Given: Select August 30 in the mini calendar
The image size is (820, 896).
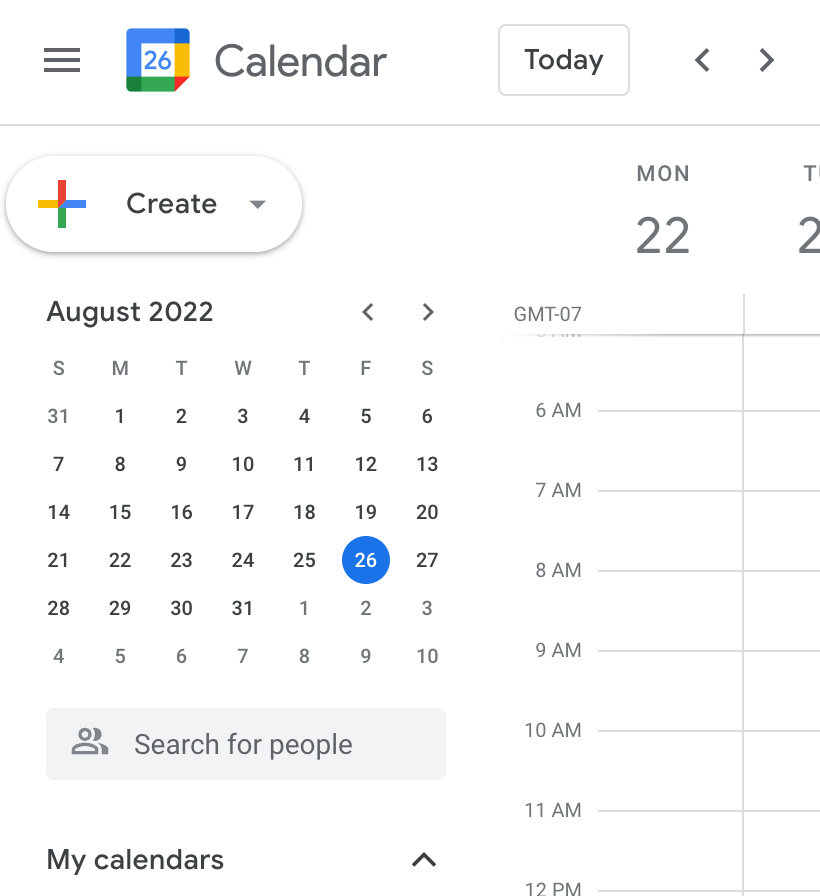Looking at the screenshot, I should (x=181, y=608).
